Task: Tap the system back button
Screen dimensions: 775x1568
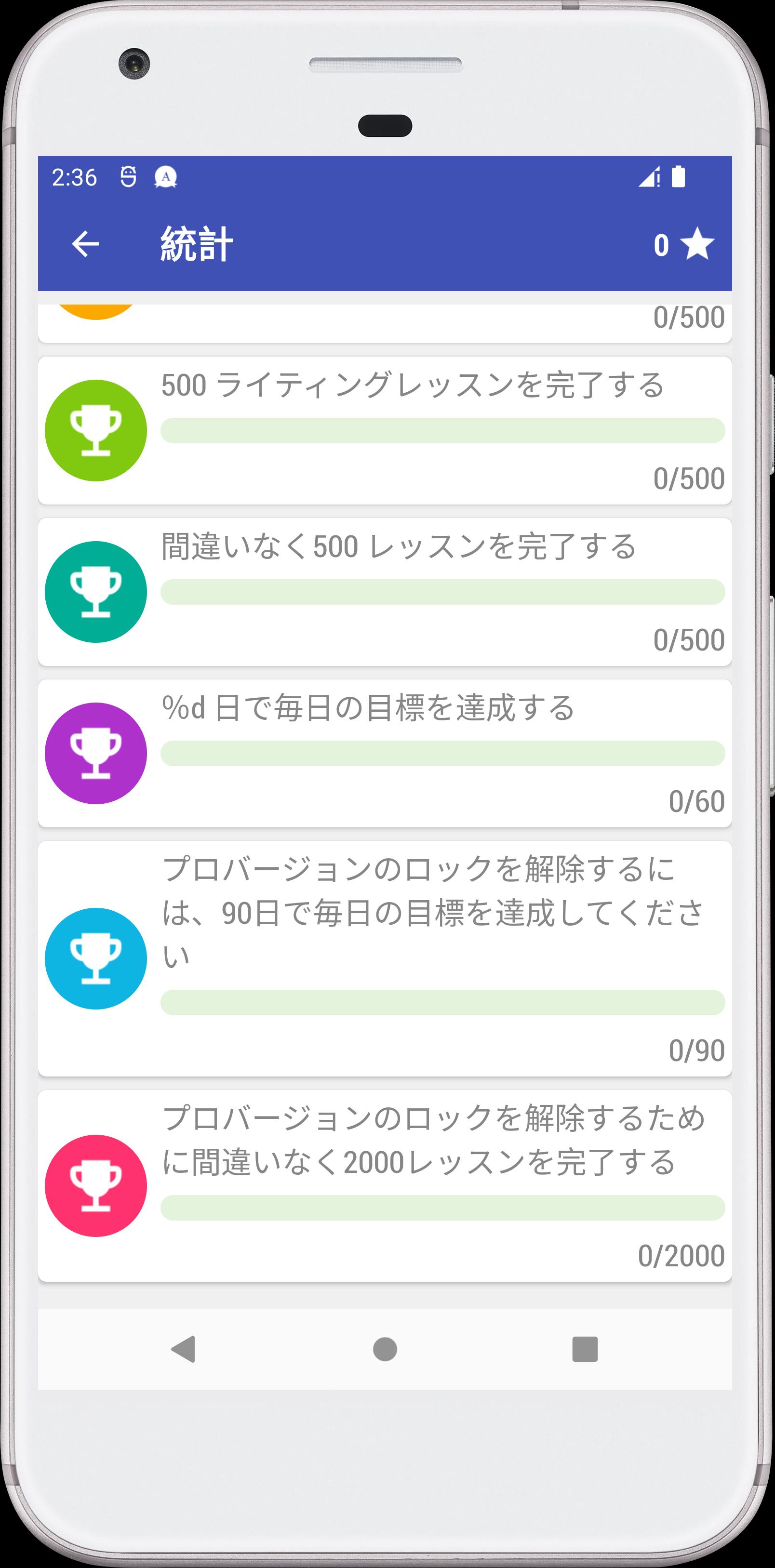Action: coord(184,1350)
